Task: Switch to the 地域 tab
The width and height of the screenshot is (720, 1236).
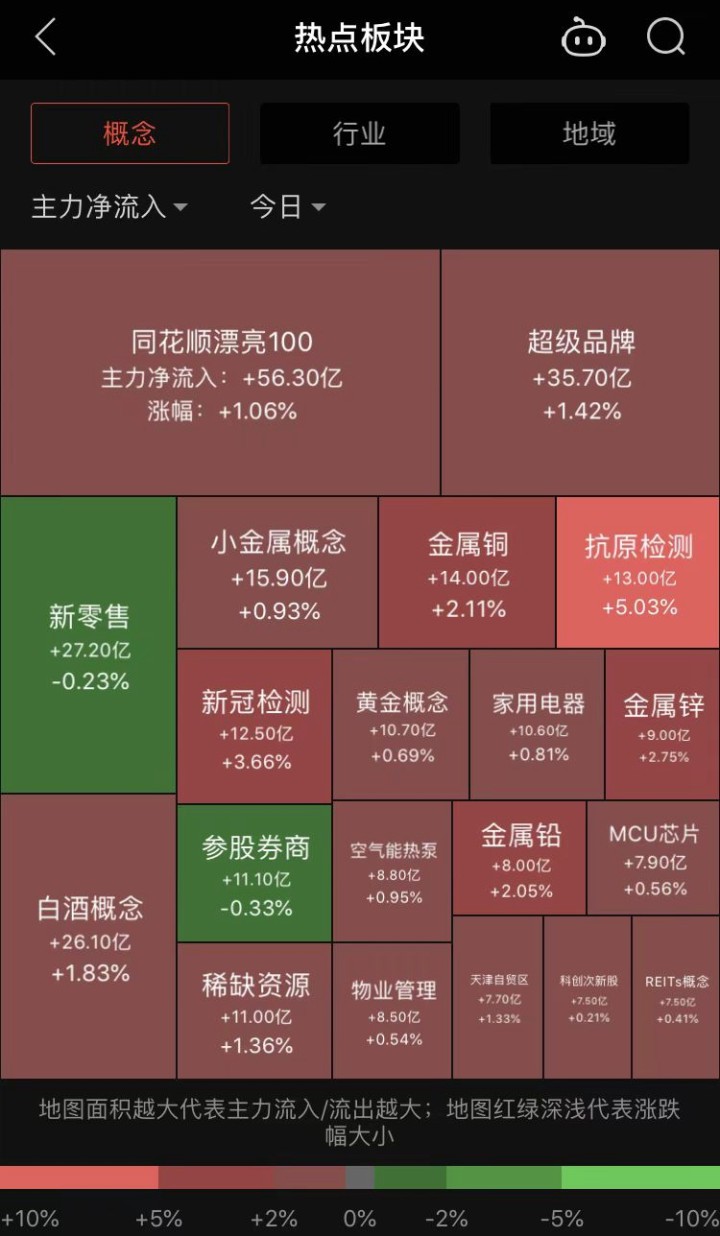Action: click(x=589, y=133)
